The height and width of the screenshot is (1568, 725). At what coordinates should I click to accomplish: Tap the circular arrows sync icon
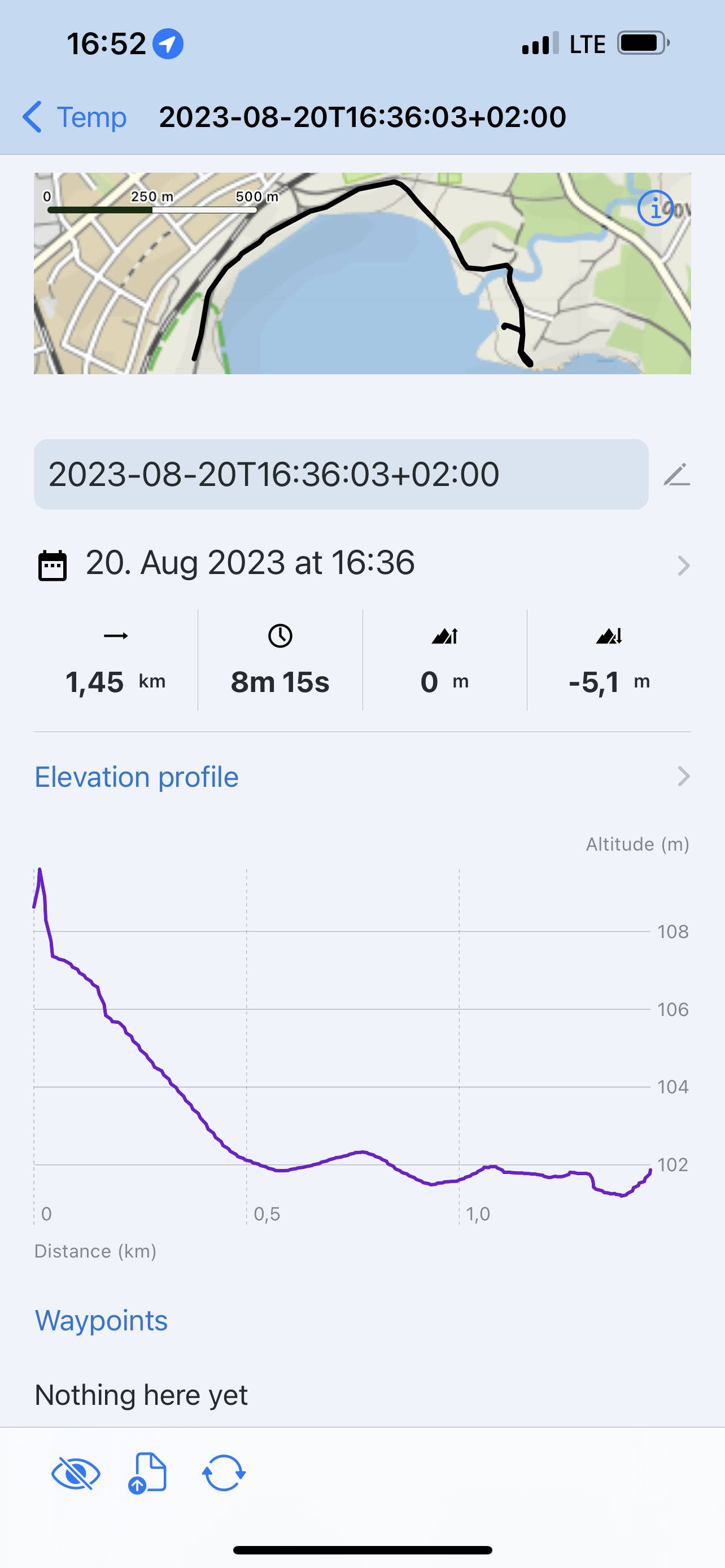(224, 1474)
